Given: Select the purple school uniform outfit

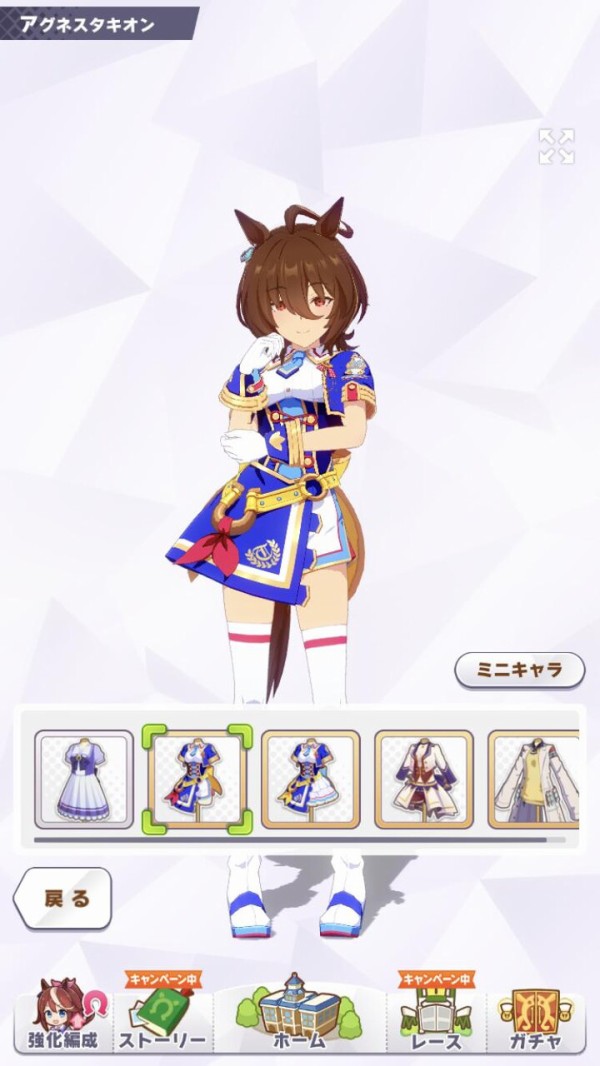Looking at the screenshot, I should pos(84,779).
